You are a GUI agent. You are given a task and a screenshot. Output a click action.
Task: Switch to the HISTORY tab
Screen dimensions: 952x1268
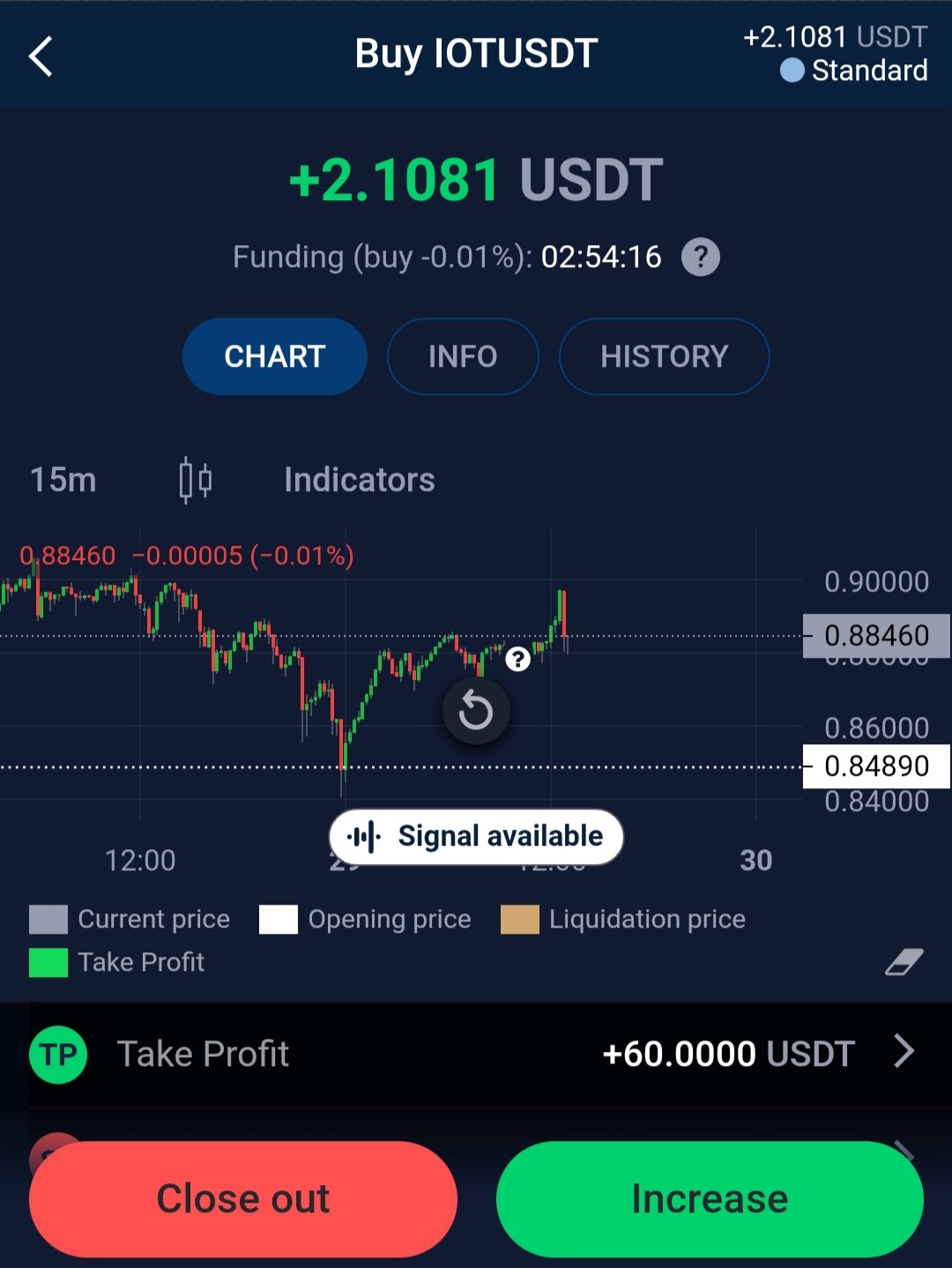[x=664, y=356]
